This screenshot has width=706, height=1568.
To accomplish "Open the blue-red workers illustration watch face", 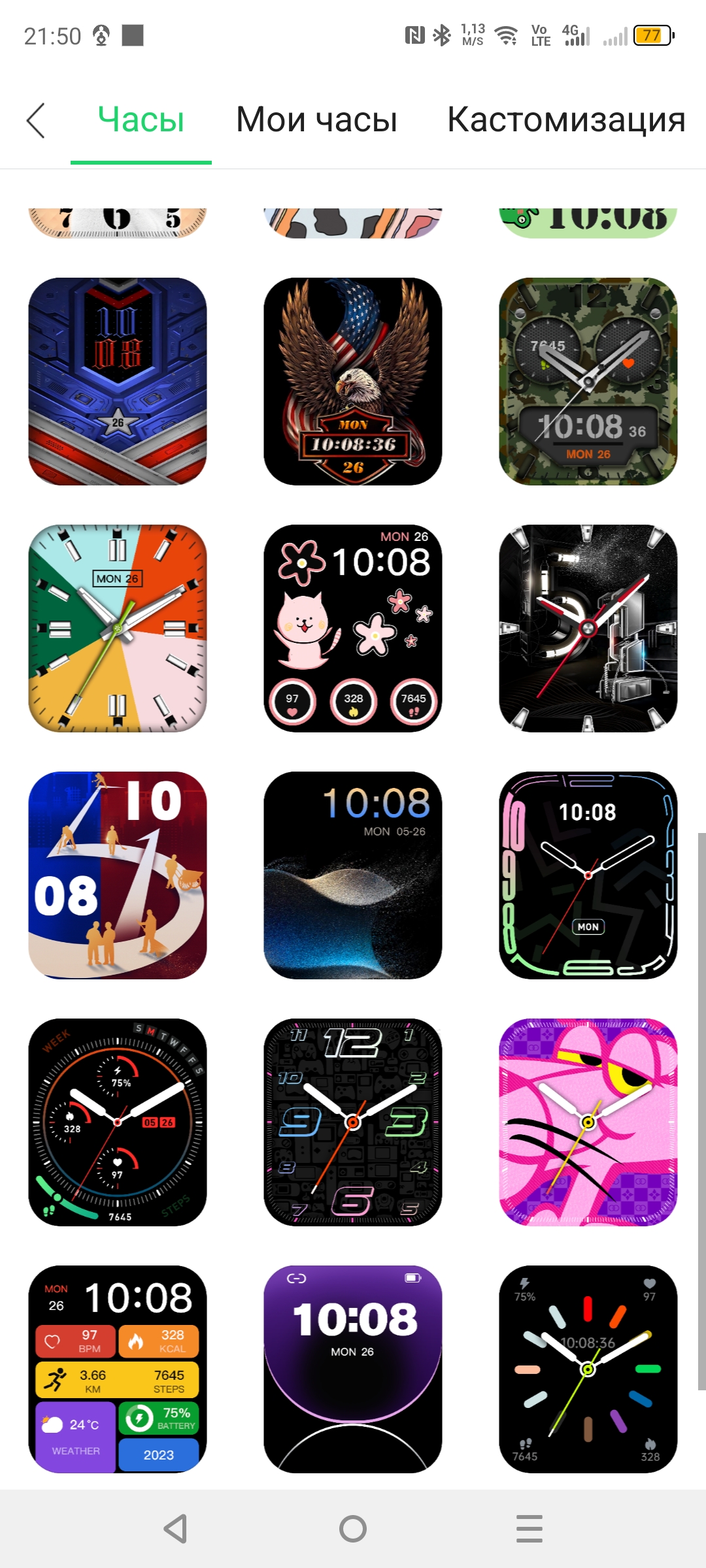I will point(118,875).
